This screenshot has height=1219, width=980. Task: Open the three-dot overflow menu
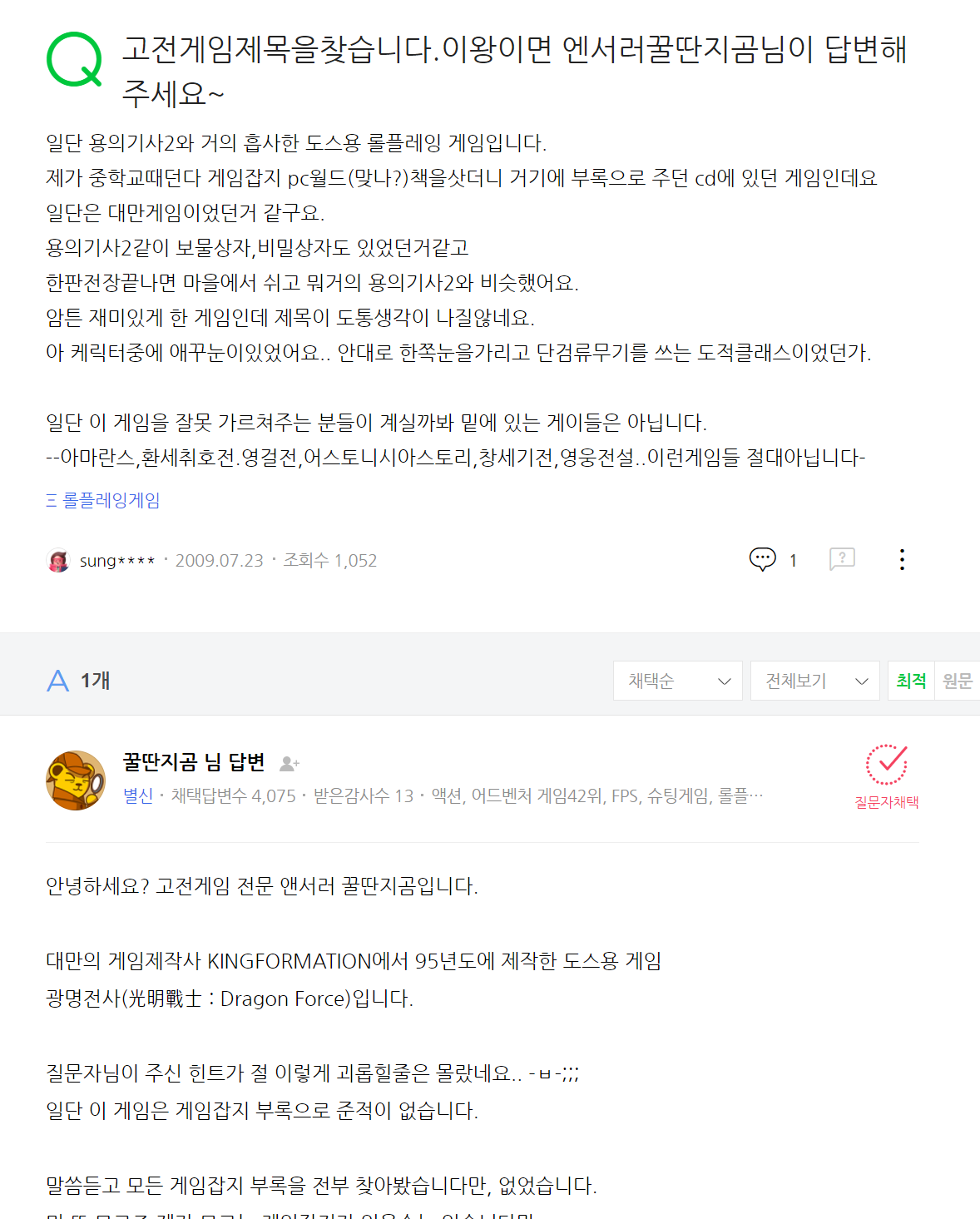[902, 559]
